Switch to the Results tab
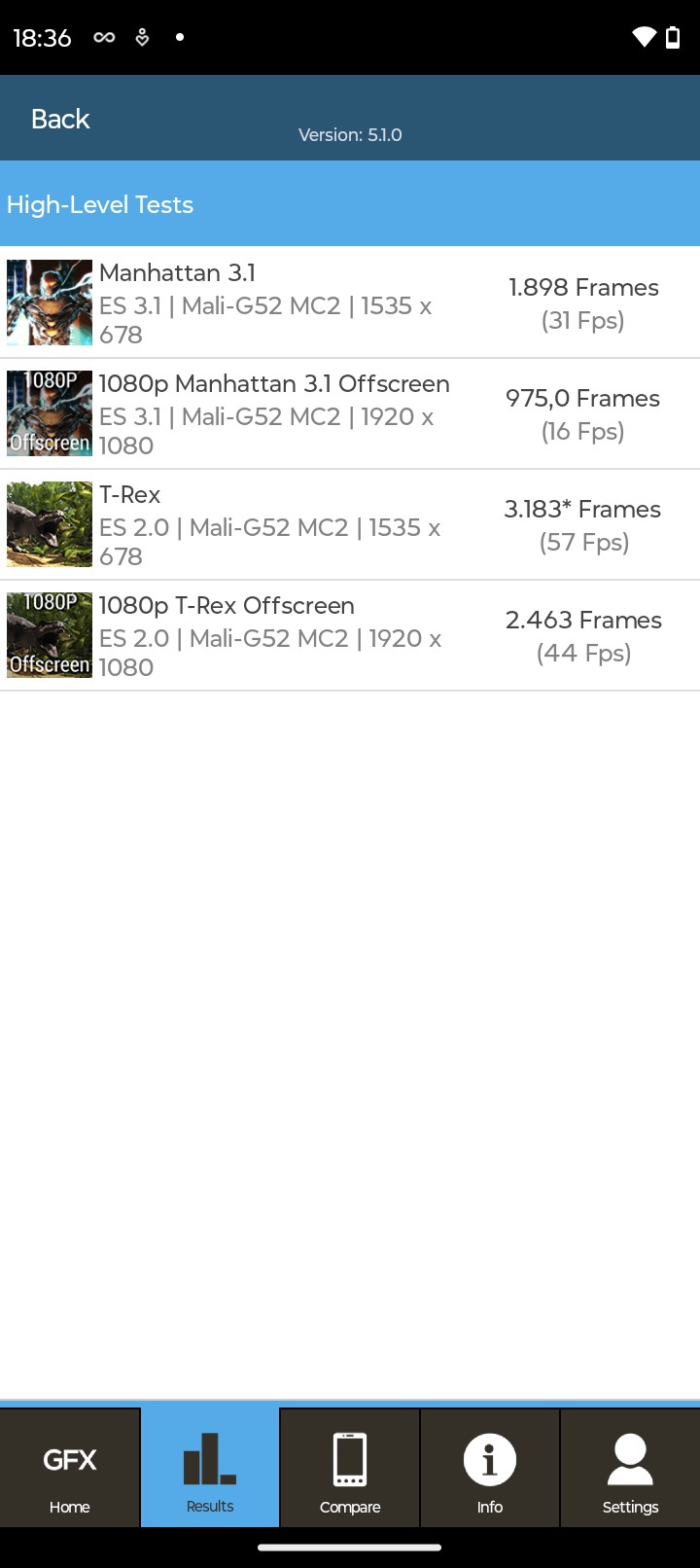Image resolution: width=700 pixels, height=1568 pixels. pyautogui.click(x=210, y=1468)
